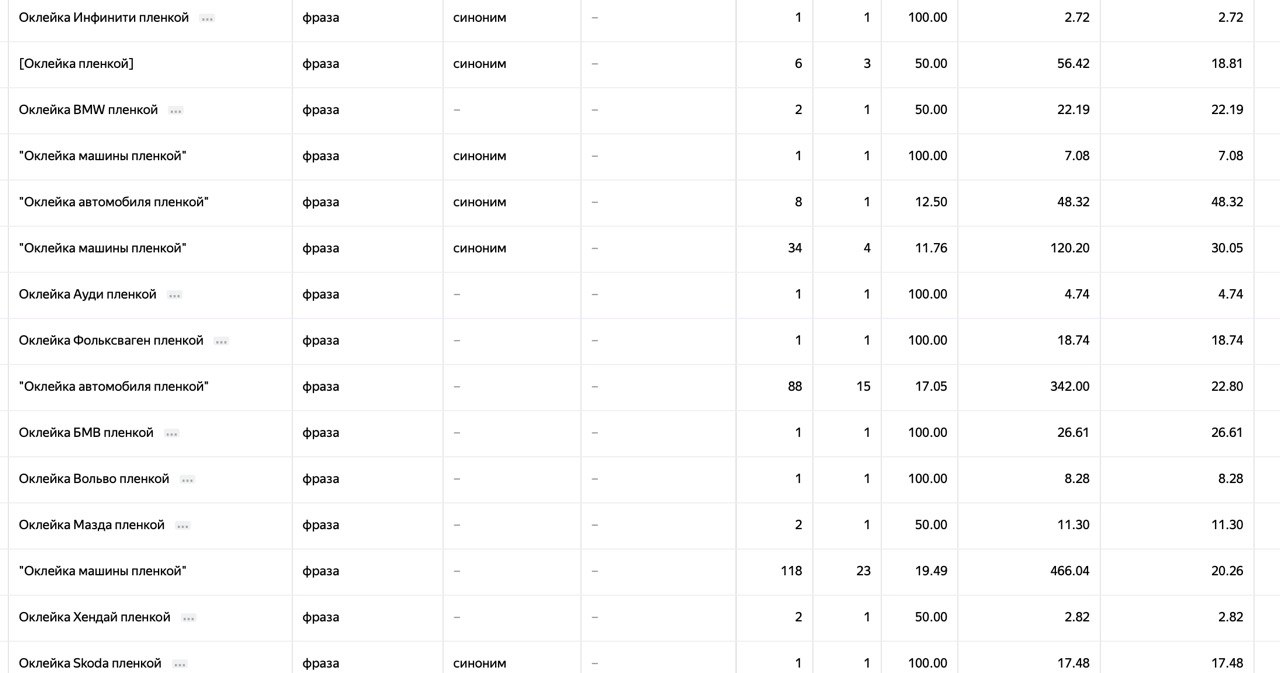Tap the ellipsis next to Оклейка Skoda пленкой

coord(180,664)
